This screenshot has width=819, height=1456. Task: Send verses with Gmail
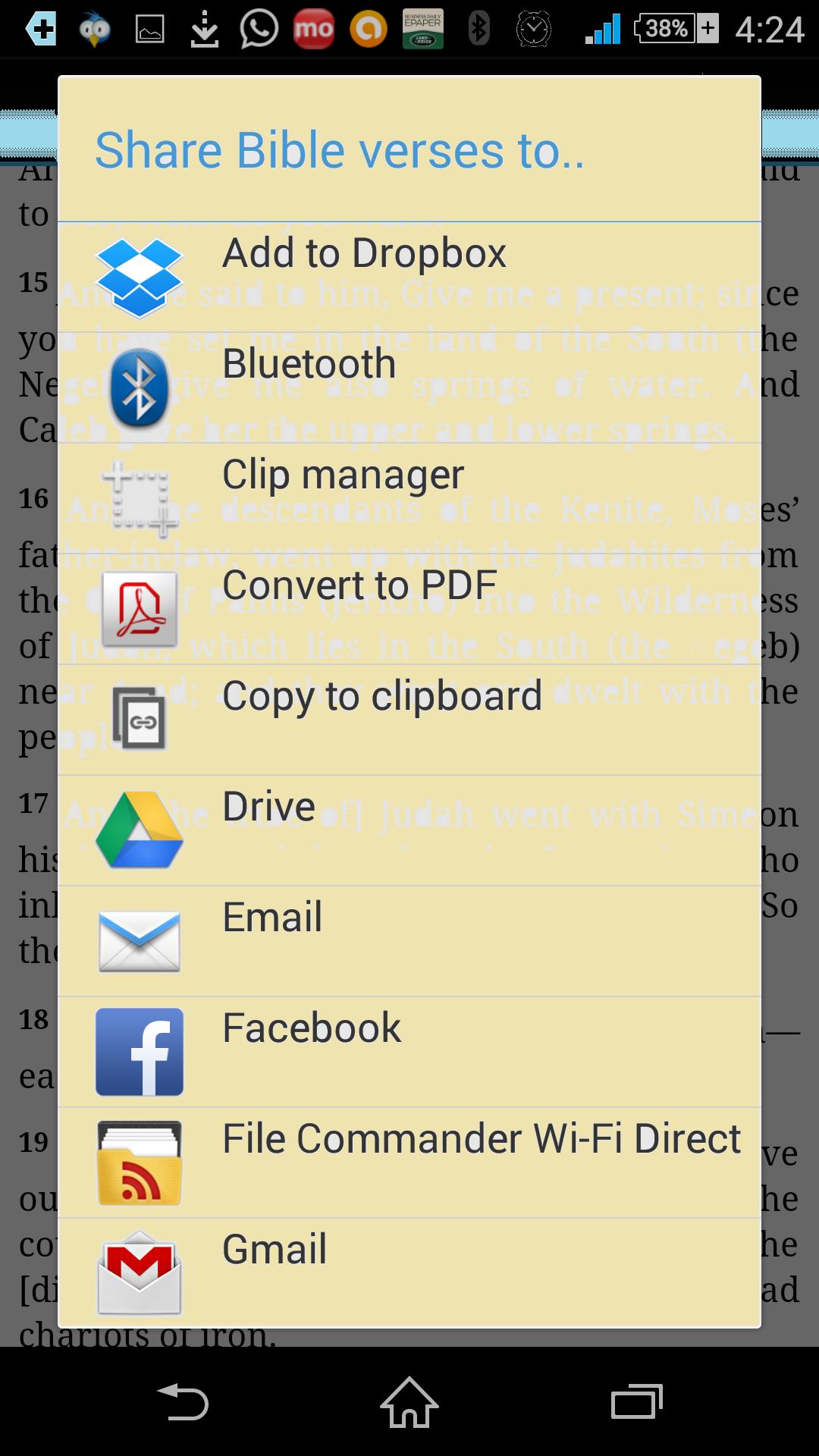coord(409,1272)
